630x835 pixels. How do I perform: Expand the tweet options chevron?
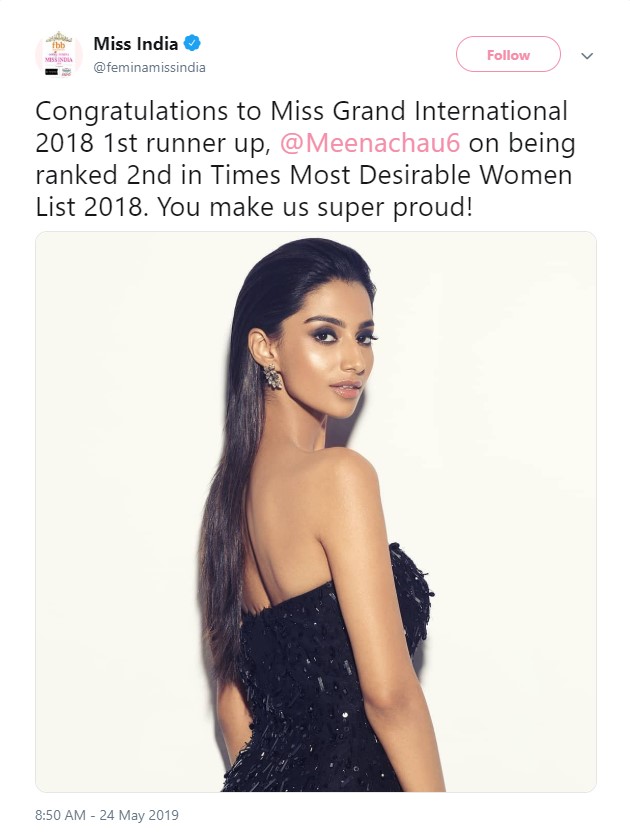[587, 56]
